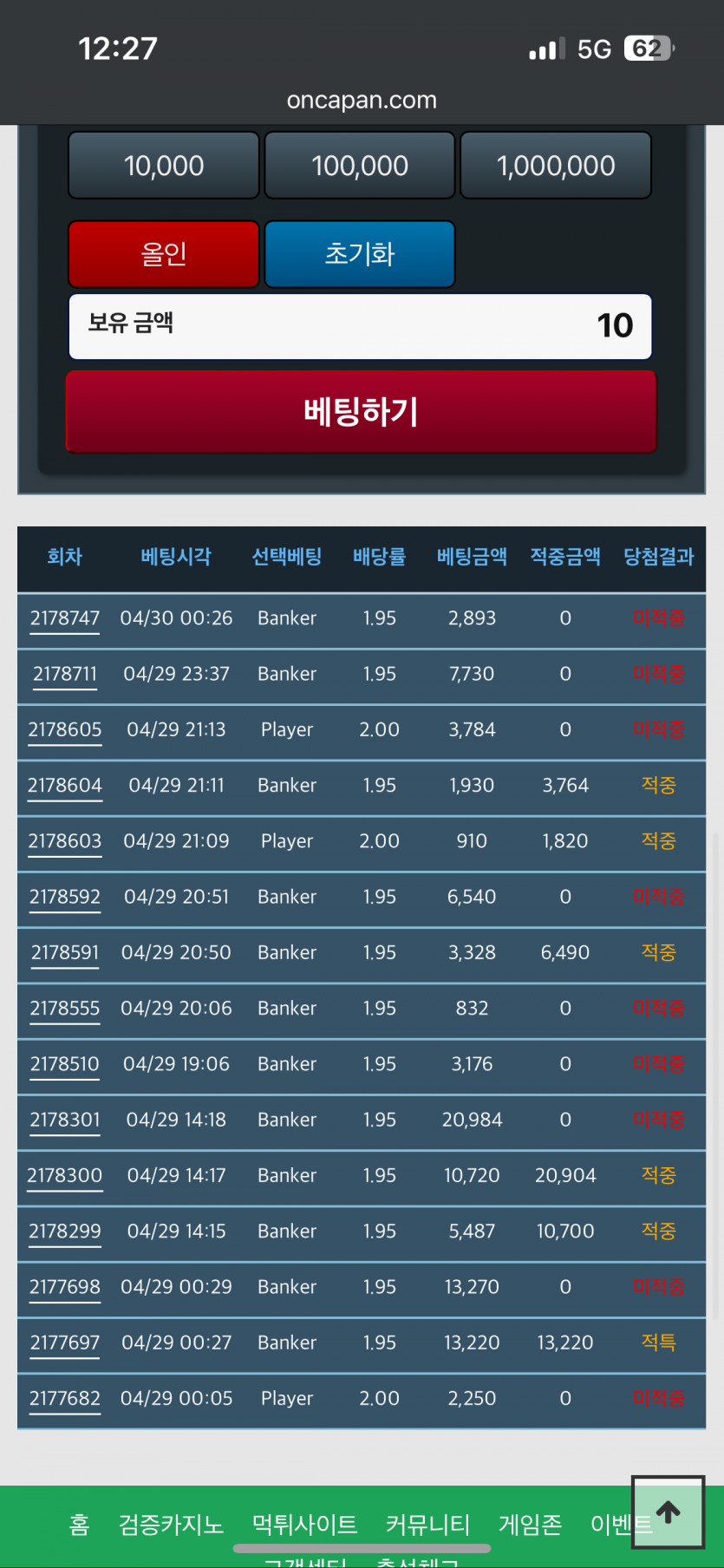The width and height of the screenshot is (724, 1568).
Task: Open round 2178747 link
Action: (x=65, y=618)
